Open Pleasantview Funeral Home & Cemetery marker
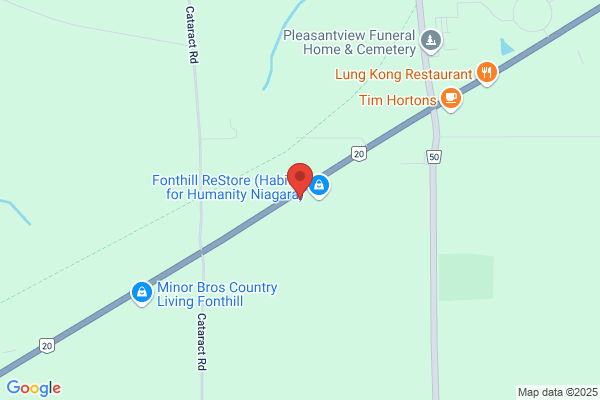 pyautogui.click(x=431, y=41)
